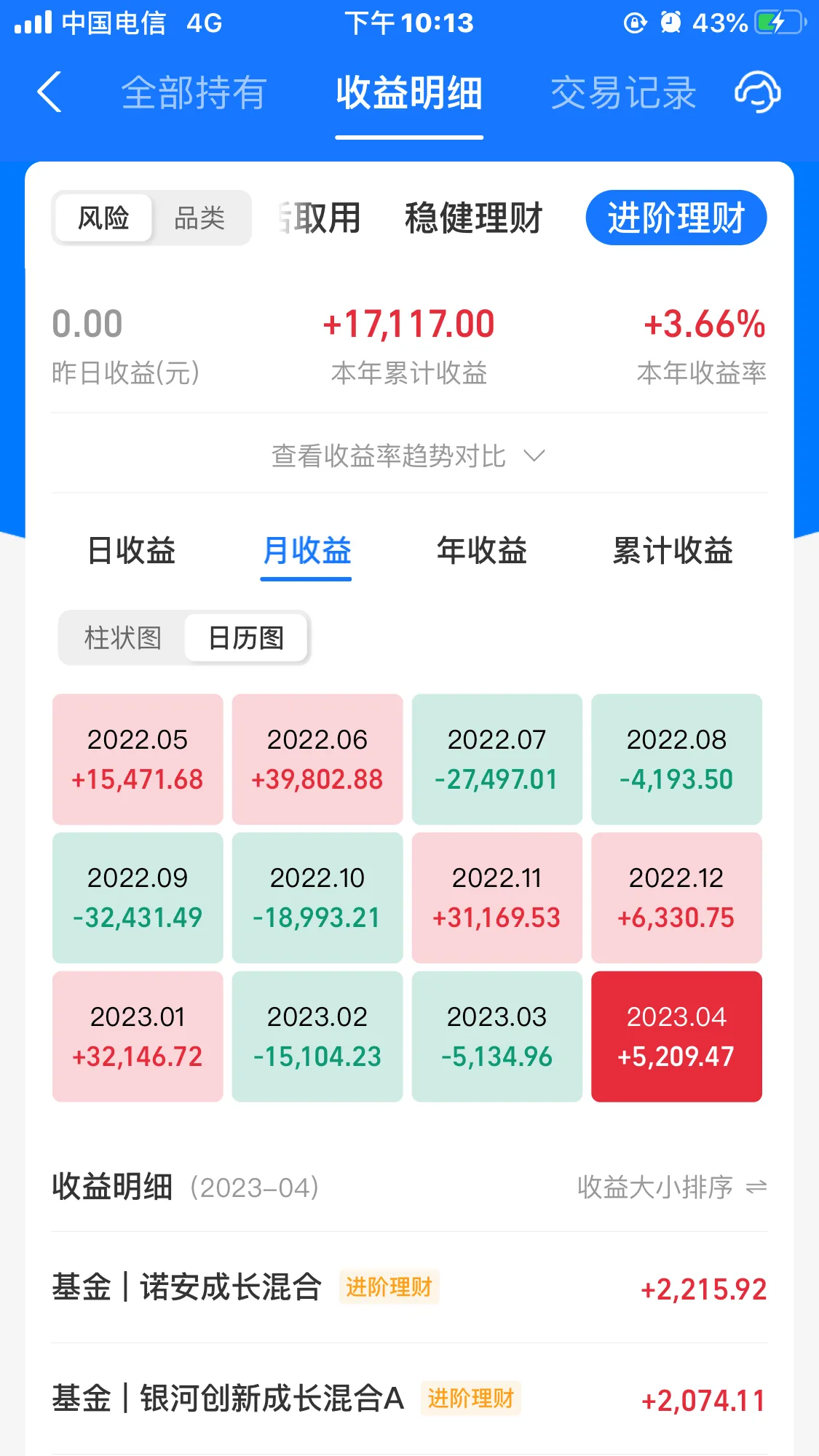Select the 进阶理财 chip
The height and width of the screenshot is (1456, 819).
click(x=676, y=218)
